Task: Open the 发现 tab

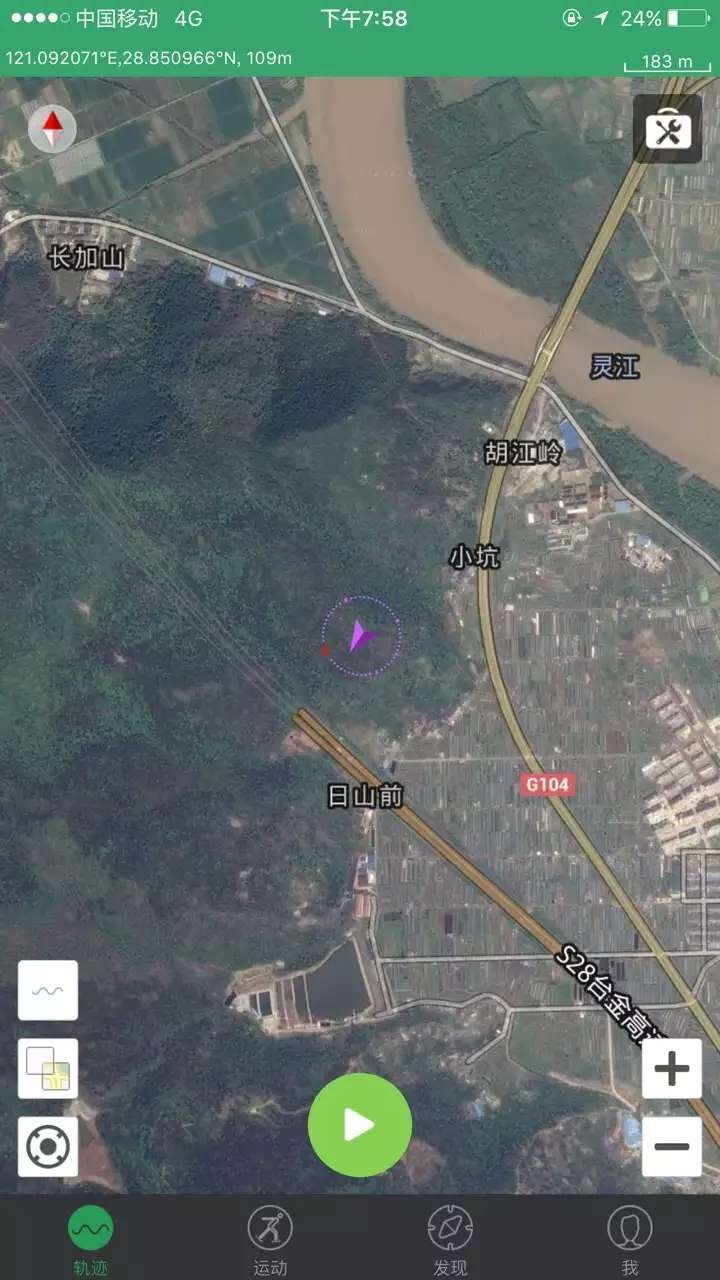Action: click(x=450, y=1238)
